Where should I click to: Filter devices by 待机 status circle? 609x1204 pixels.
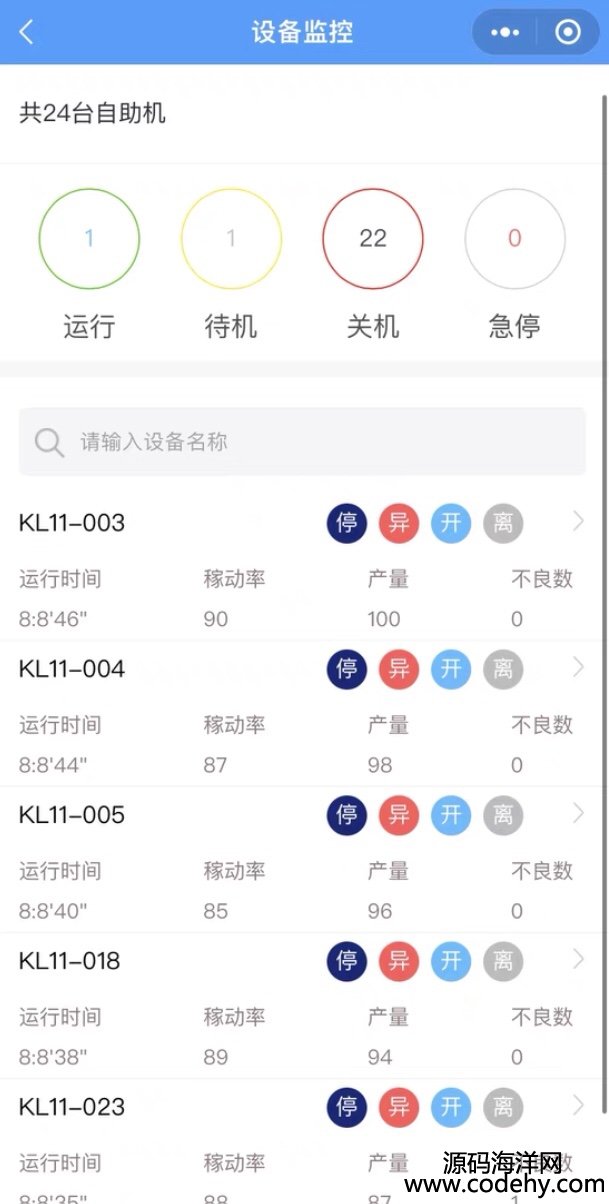click(231, 239)
